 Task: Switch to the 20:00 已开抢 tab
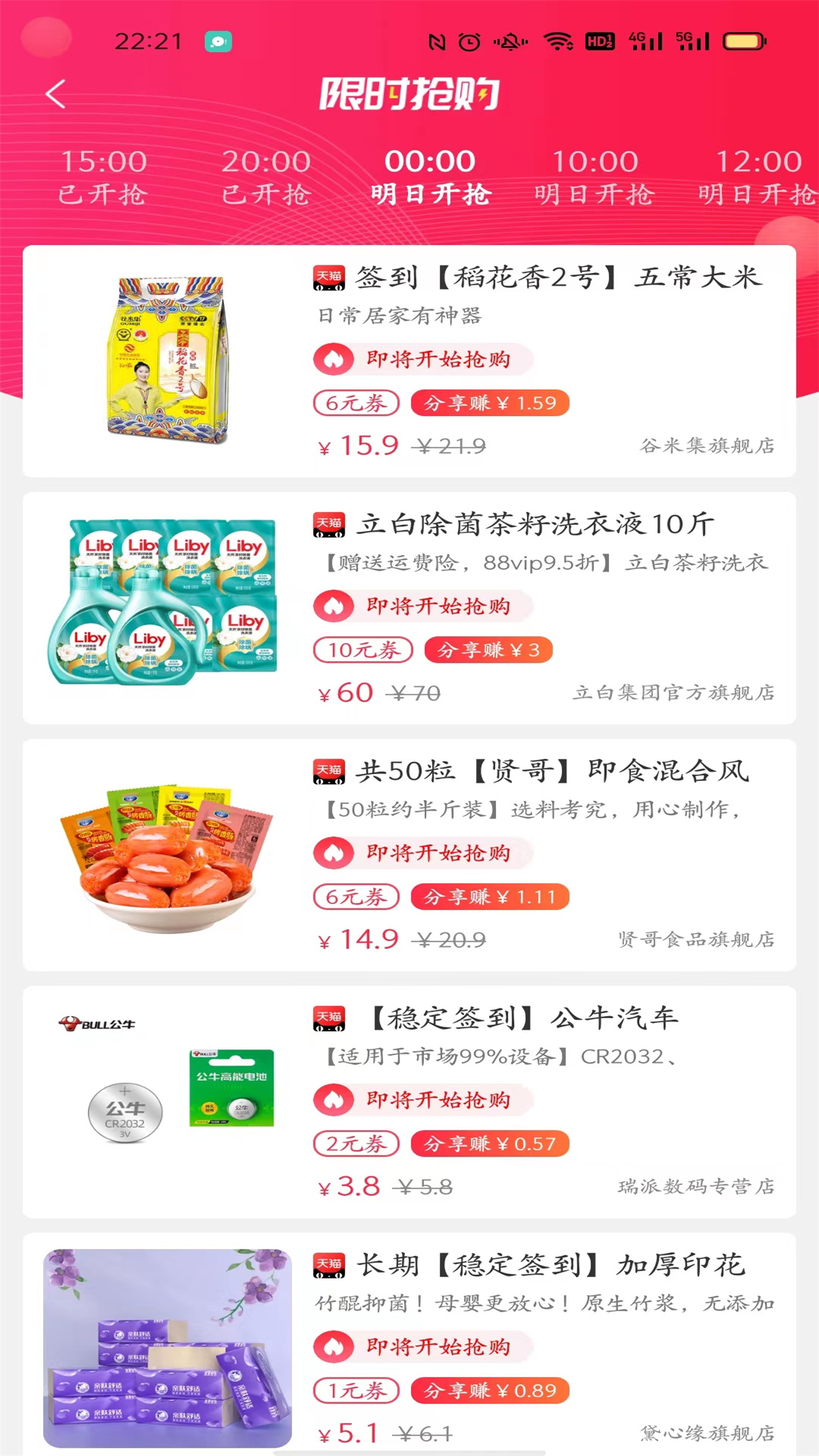coord(266,177)
